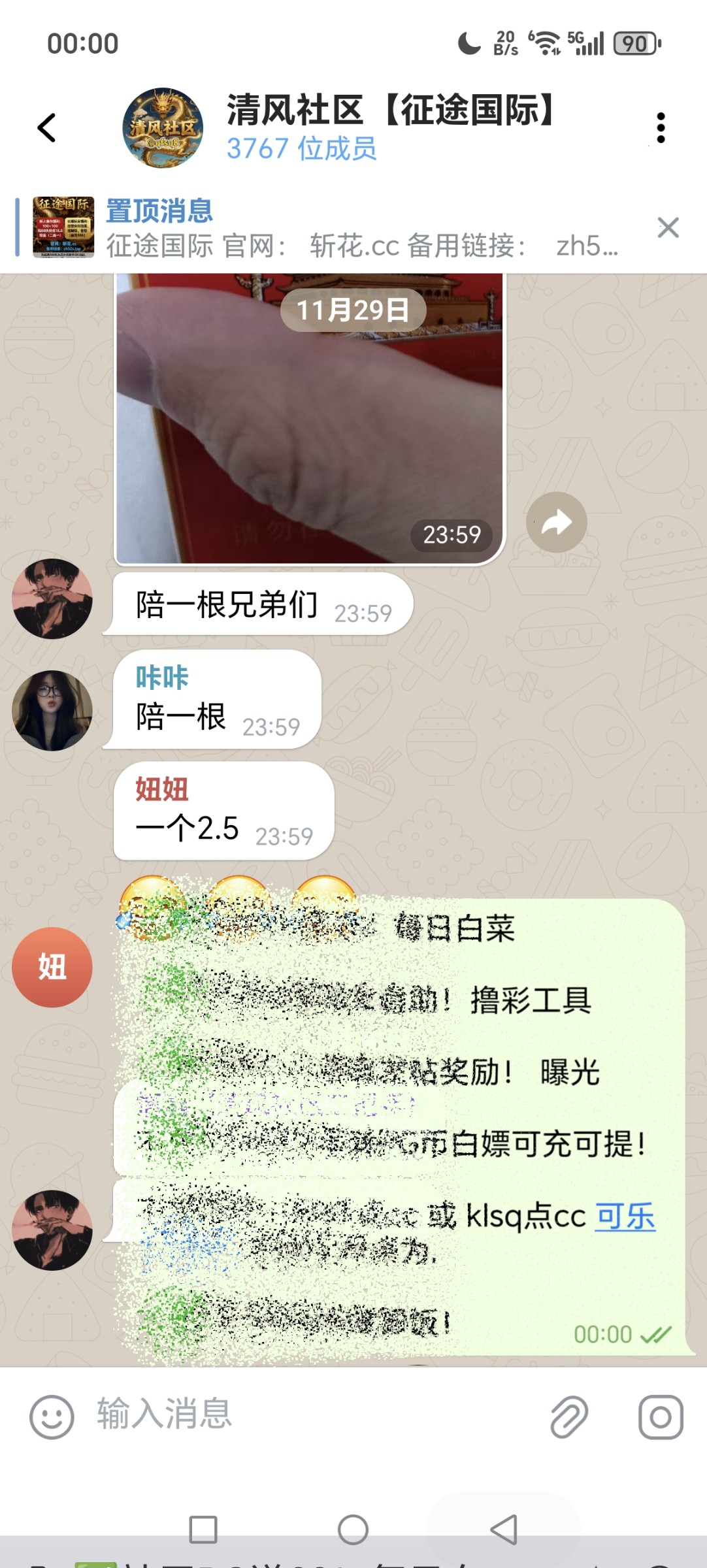707x1568 pixels.
Task: Open the pinned message 置顶消息
Action: [x=327, y=228]
